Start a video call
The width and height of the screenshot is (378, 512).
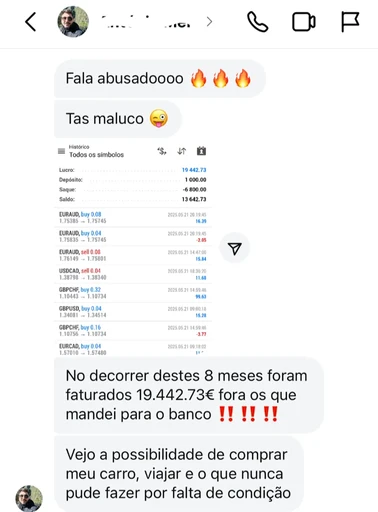click(304, 22)
